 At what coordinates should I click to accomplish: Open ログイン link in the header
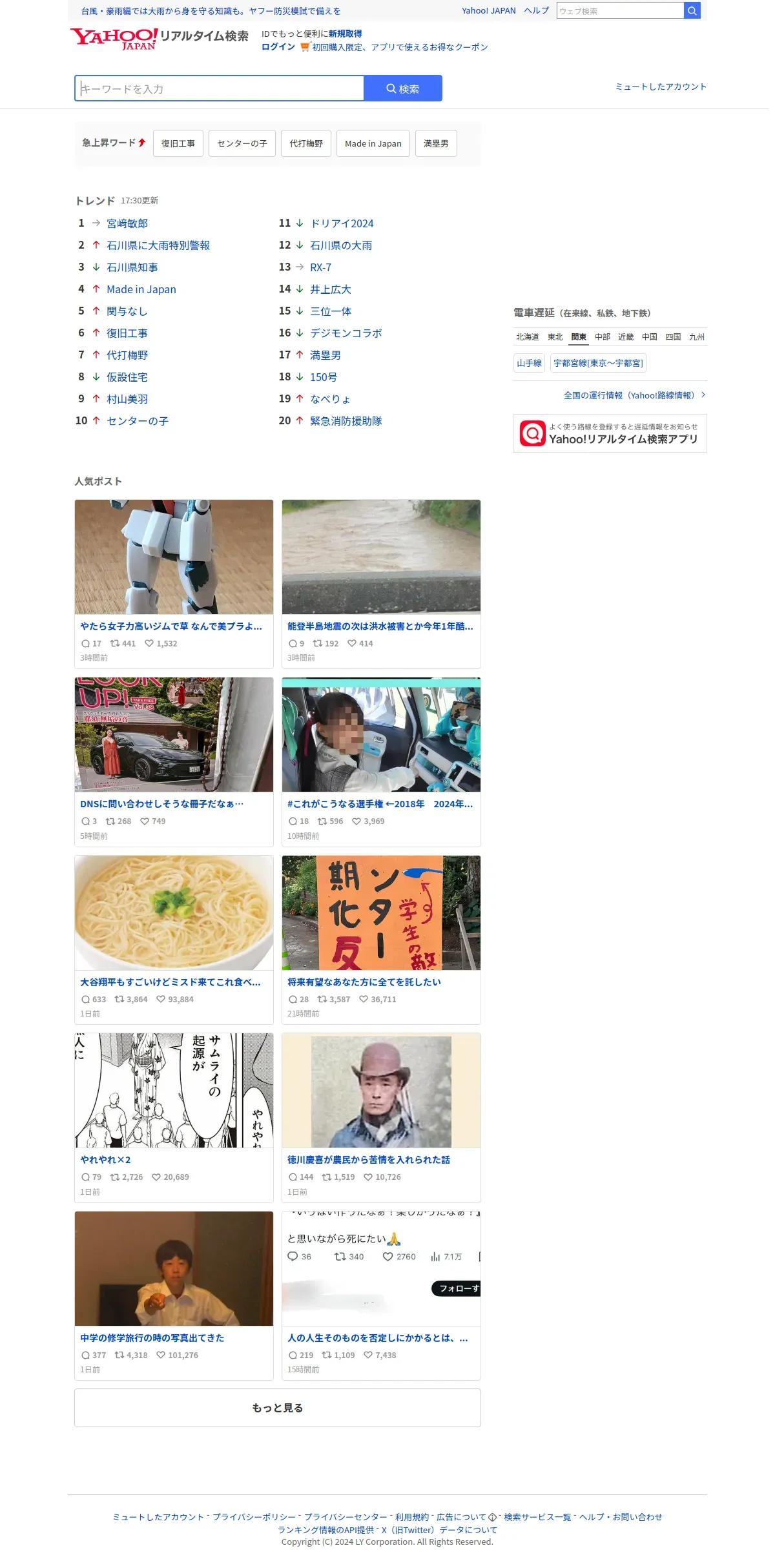[278, 46]
